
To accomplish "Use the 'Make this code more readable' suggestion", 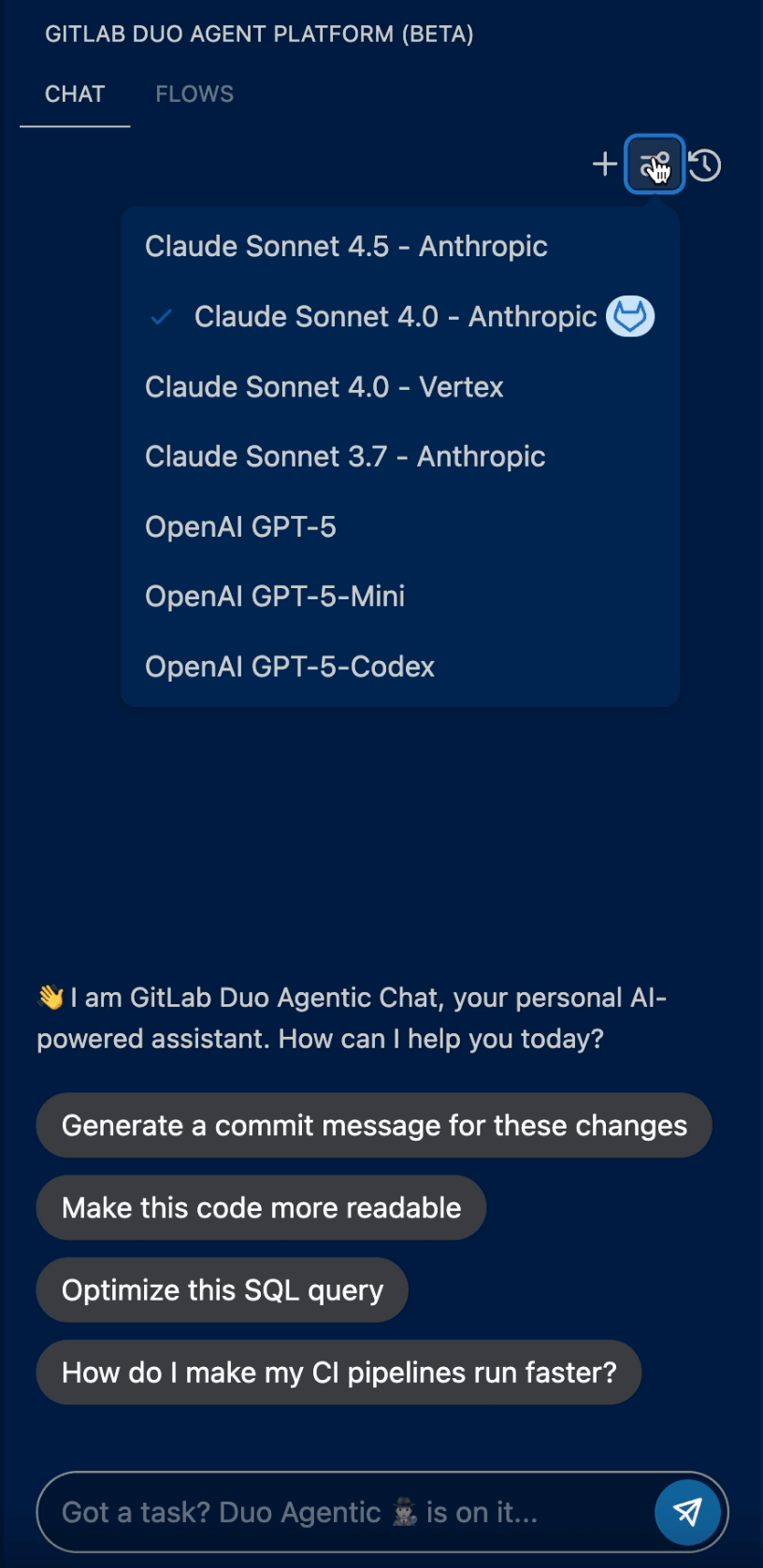I will 261,1208.
